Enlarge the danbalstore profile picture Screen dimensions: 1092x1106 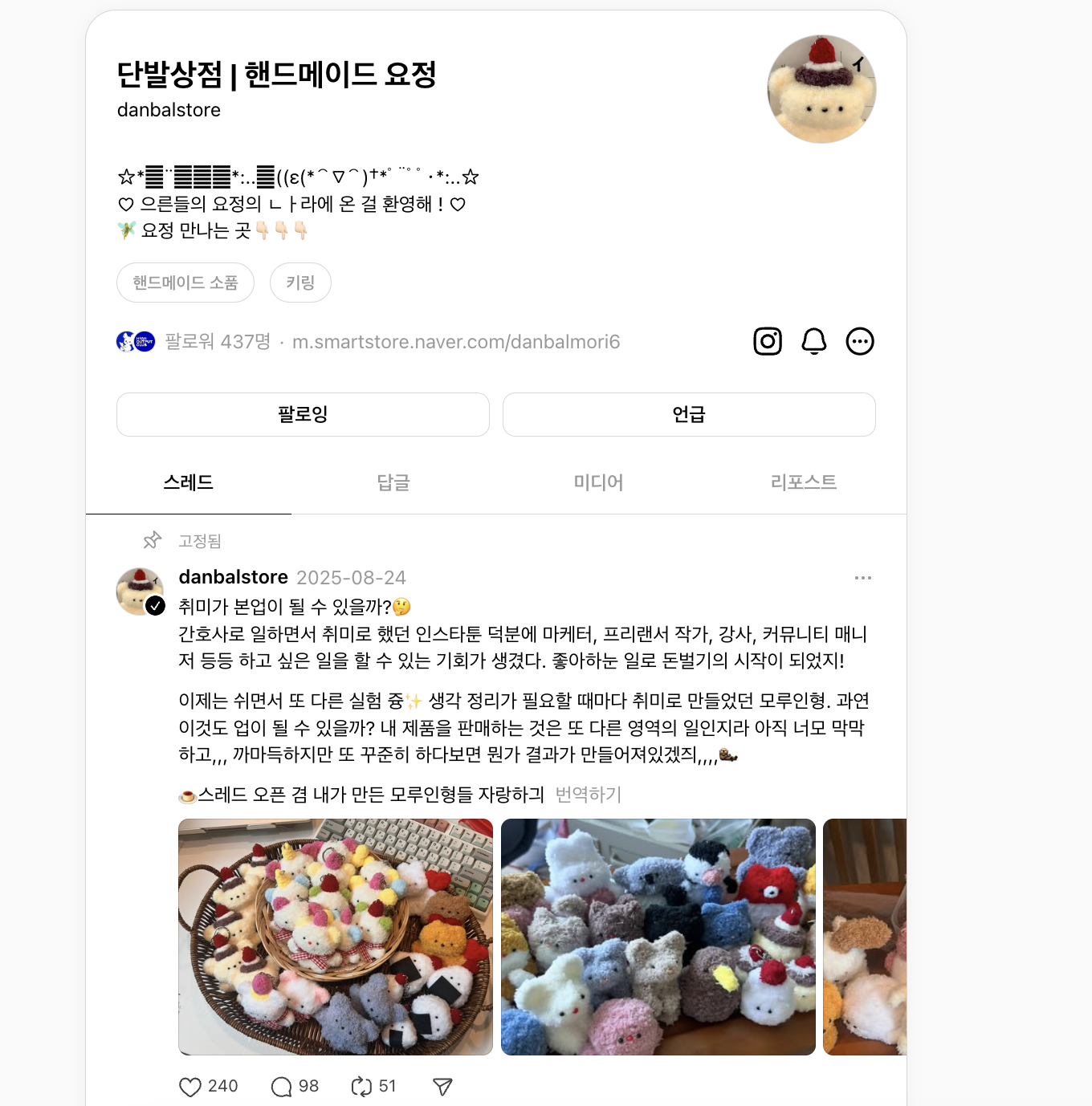pos(821,89)
